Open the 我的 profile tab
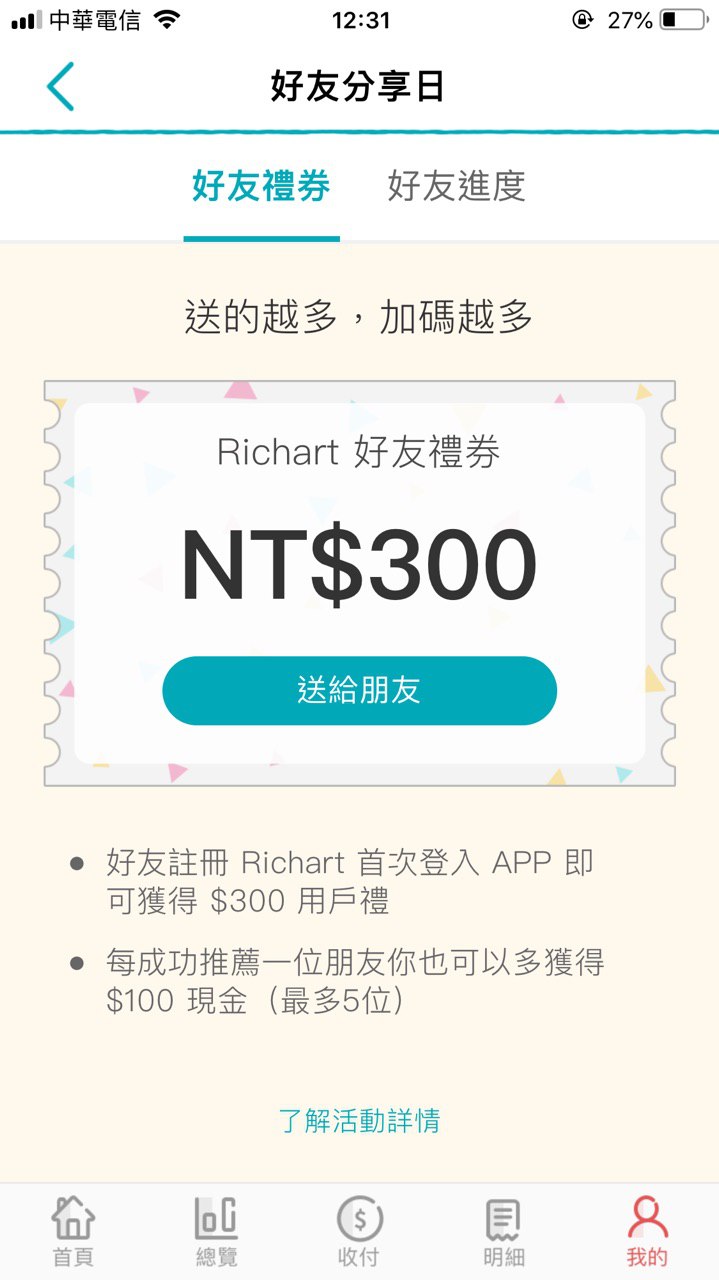The height and width of the screenshot is (1280, 719). pyautogui.click(x=646, y=1231)
